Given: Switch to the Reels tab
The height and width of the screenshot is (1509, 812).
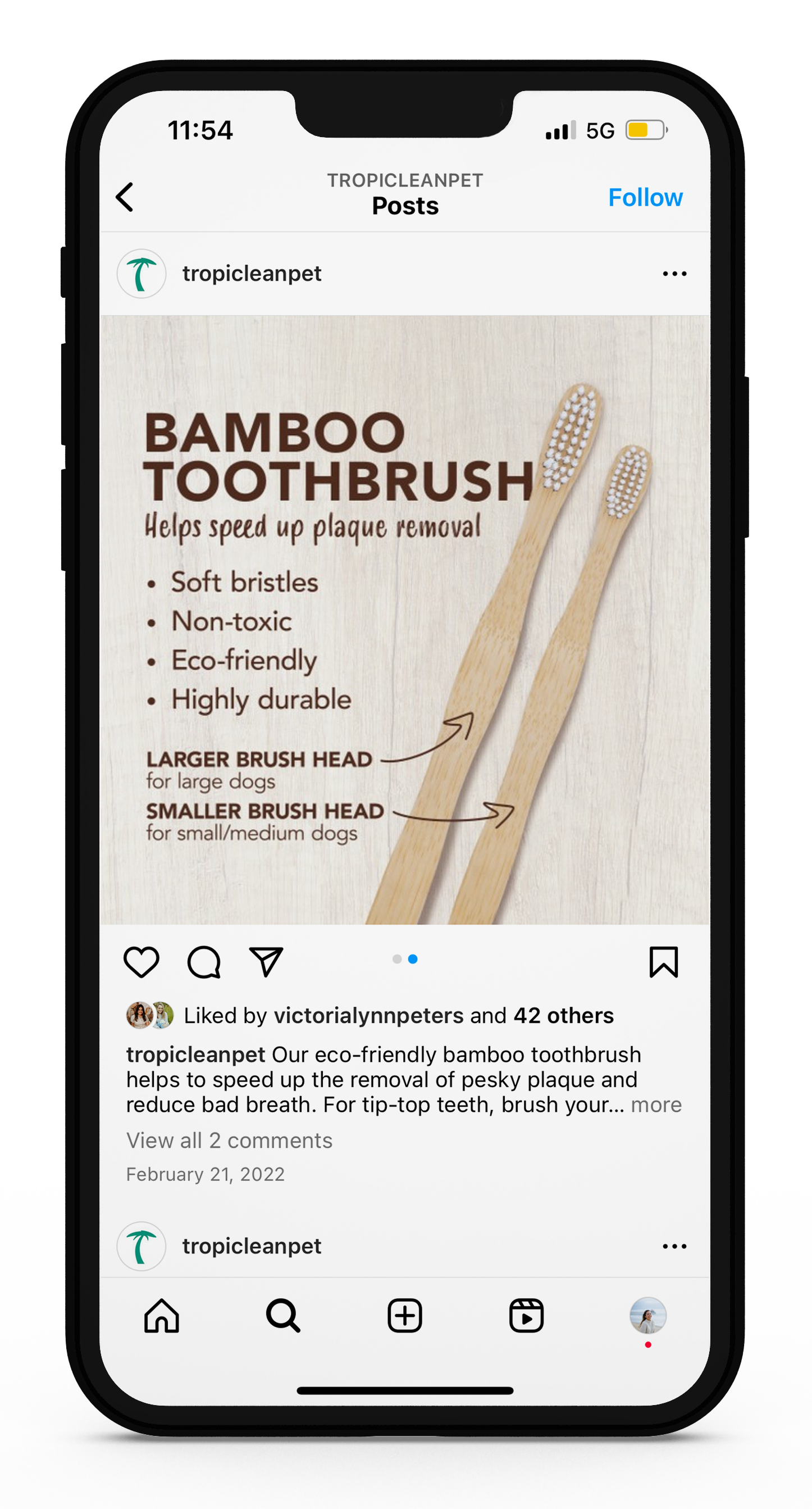Looking at the screenshot, I should (526, 1316).
